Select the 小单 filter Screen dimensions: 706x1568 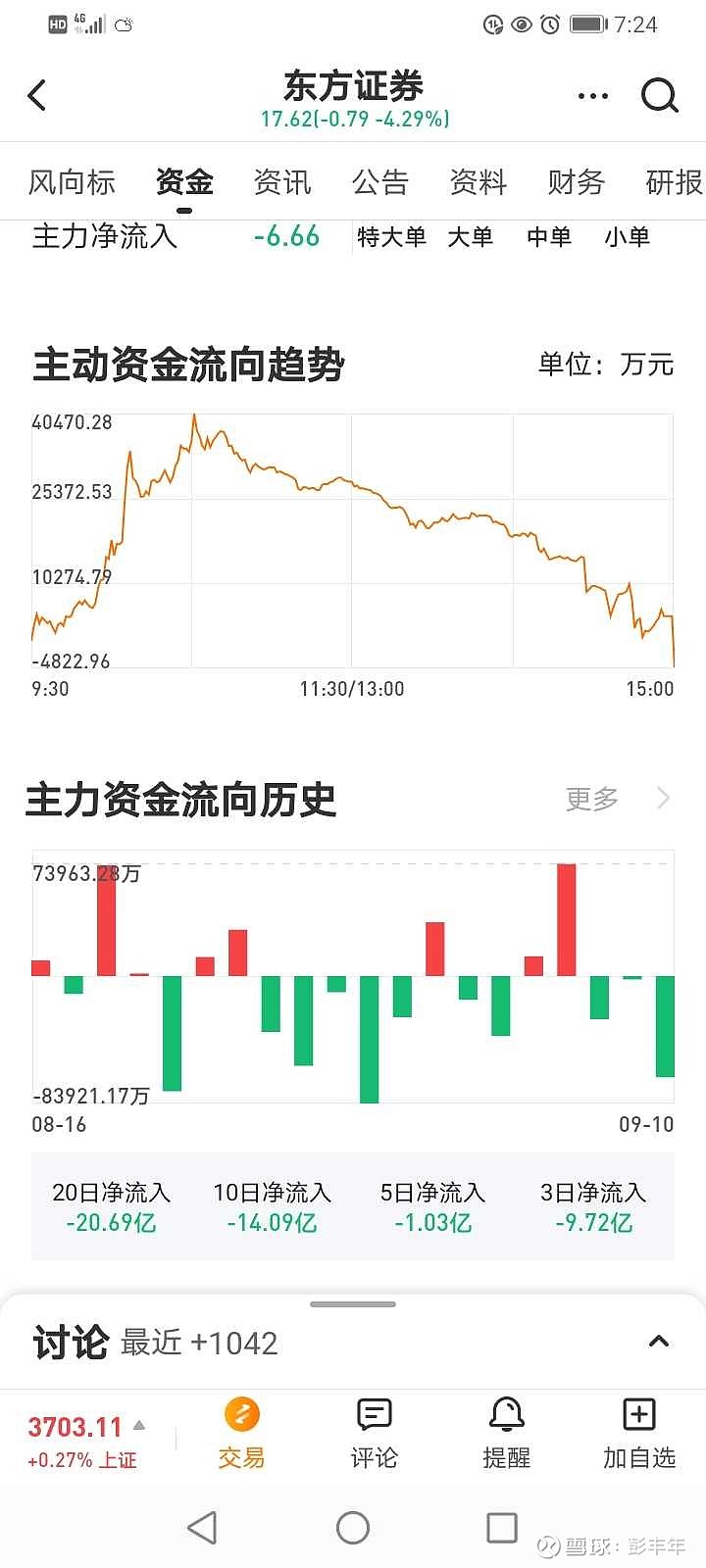[x=628, y=237]
